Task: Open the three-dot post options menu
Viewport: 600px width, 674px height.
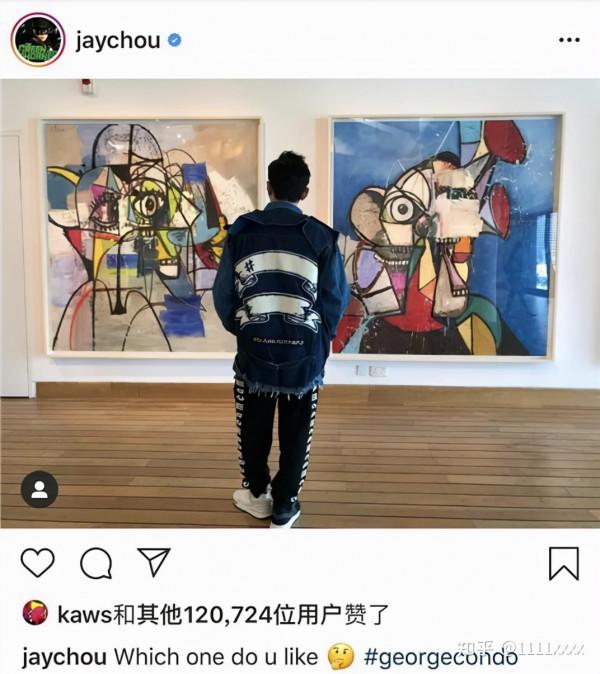Action: (569, 41)
